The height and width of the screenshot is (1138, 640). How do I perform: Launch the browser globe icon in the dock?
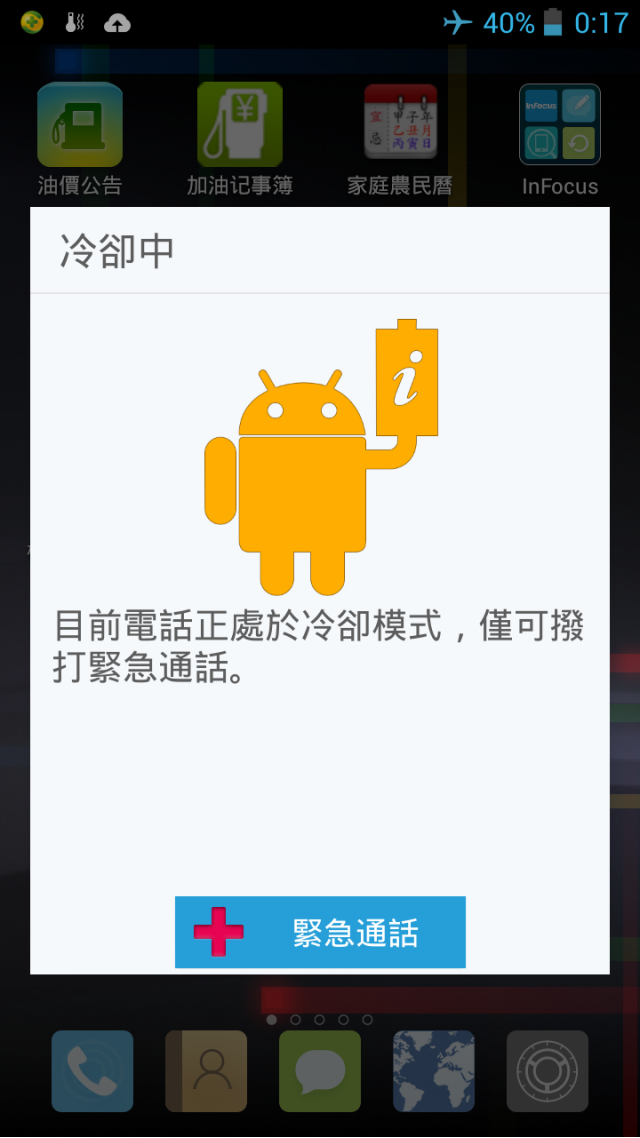click(x=434, y=1071)
